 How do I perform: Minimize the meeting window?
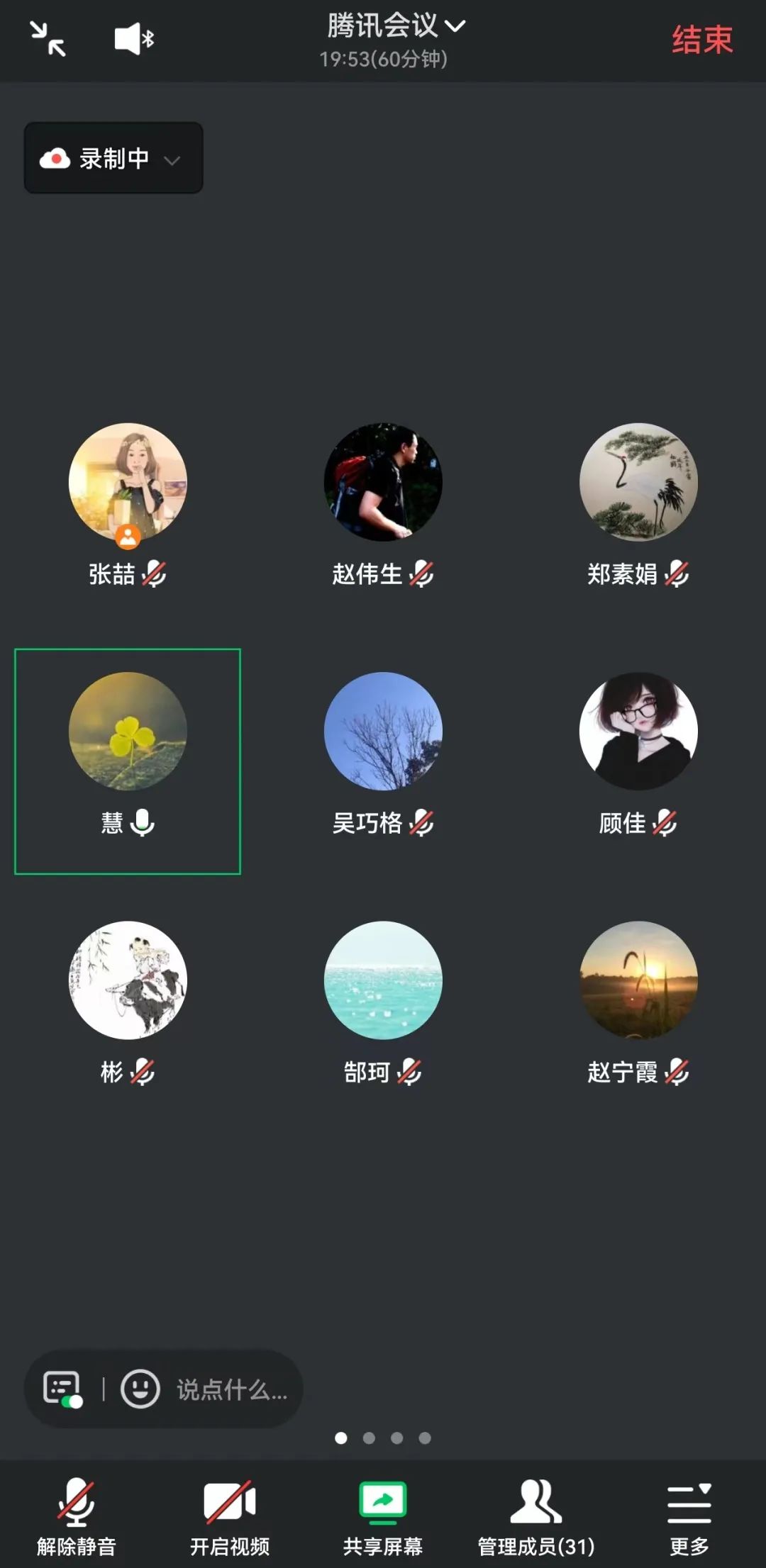tap(48, 39)
